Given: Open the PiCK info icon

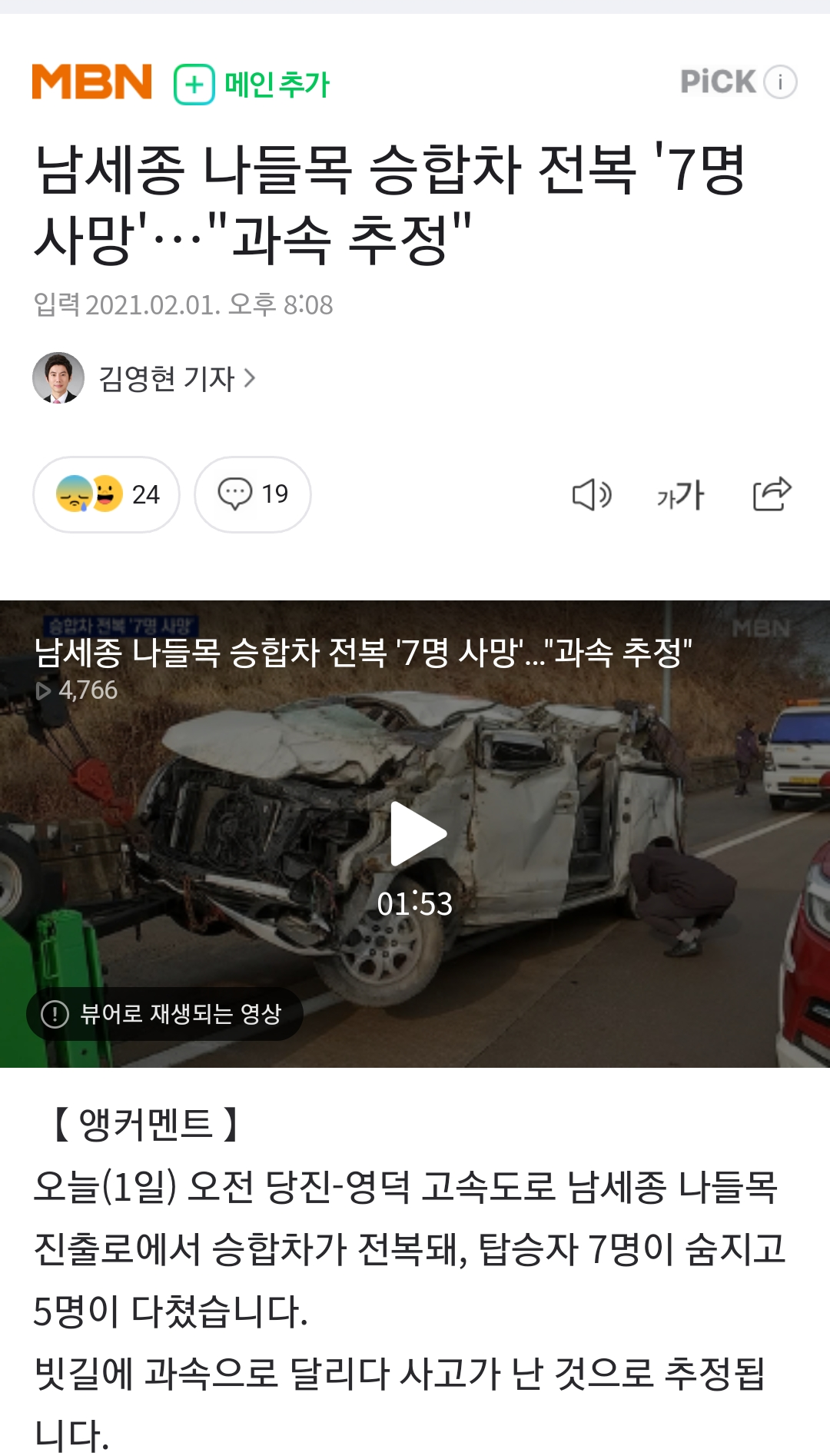Looking at the screenshot, I should pos(781,81).
